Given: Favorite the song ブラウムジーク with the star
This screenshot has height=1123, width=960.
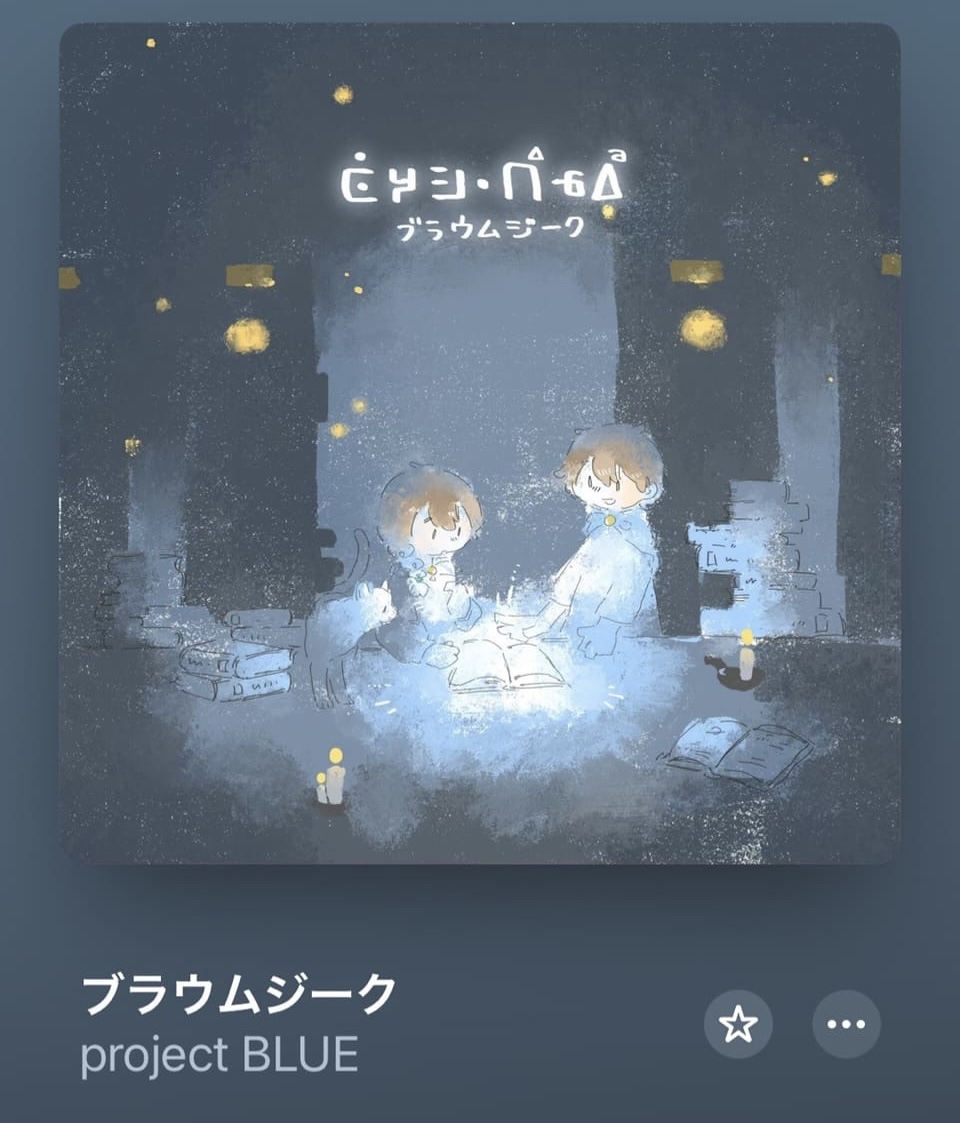Looking at the screenshot, I should coord(738,1024).
